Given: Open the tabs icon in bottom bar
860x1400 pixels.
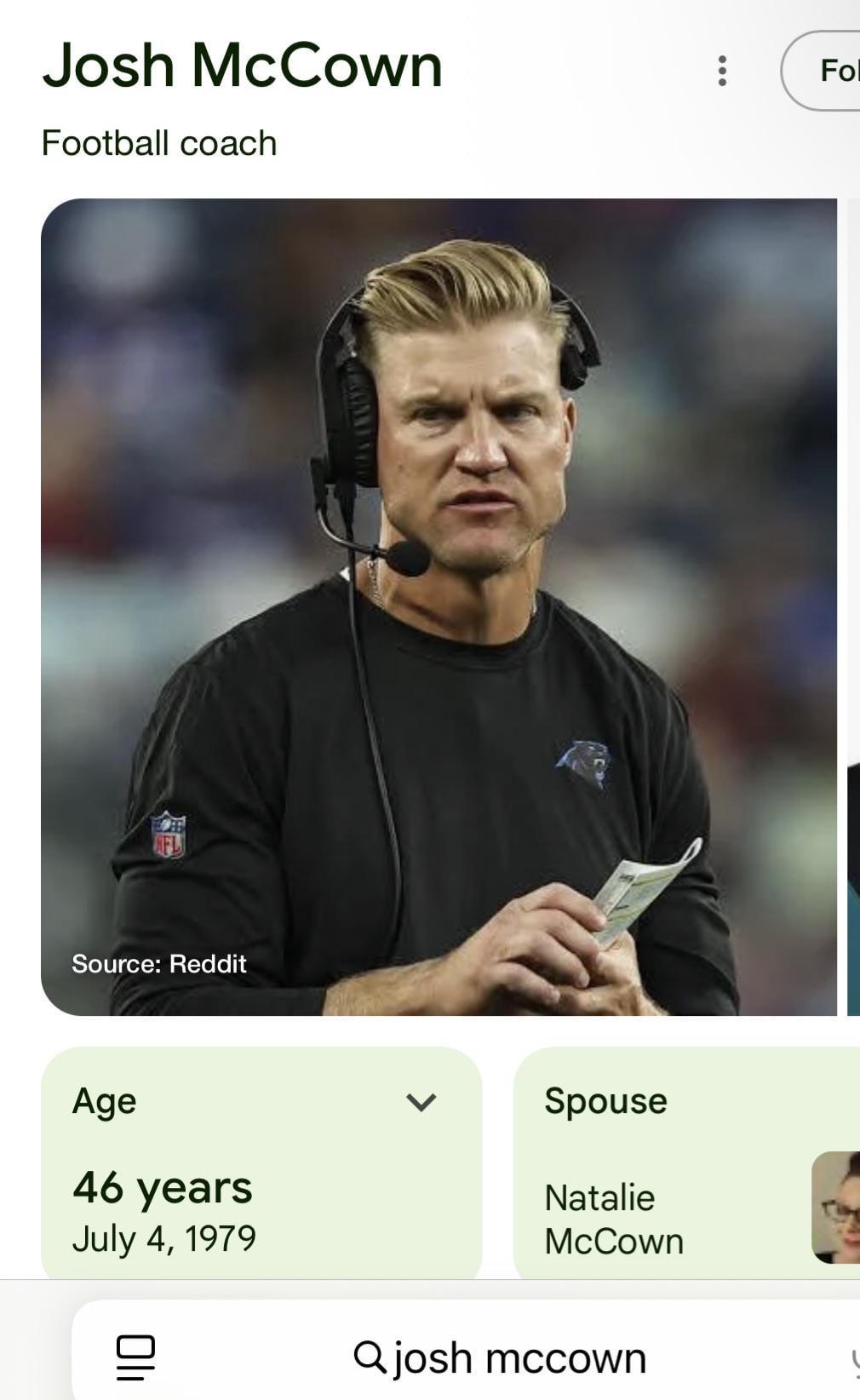Looking at the screenshot, I should 135,1357.
